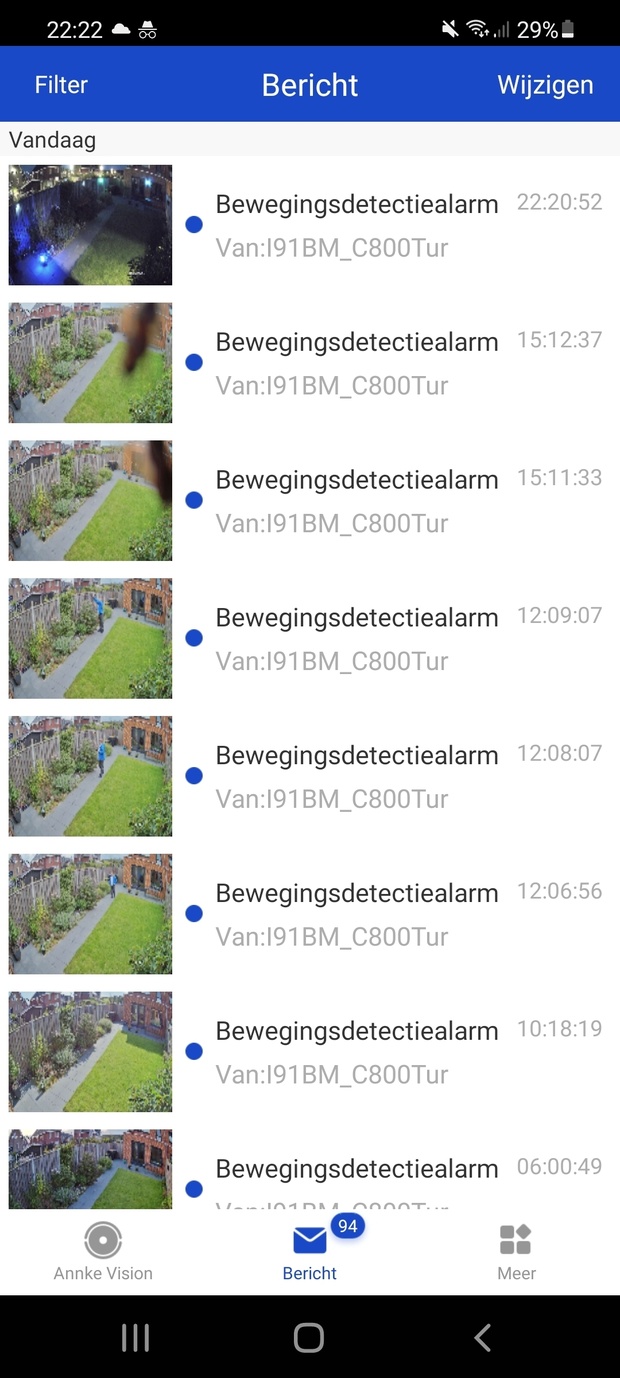This screenshot has height=1378, width=620.
Task: Open the 12:06:56 motion alarm message
Action: (x=356, y=915)
